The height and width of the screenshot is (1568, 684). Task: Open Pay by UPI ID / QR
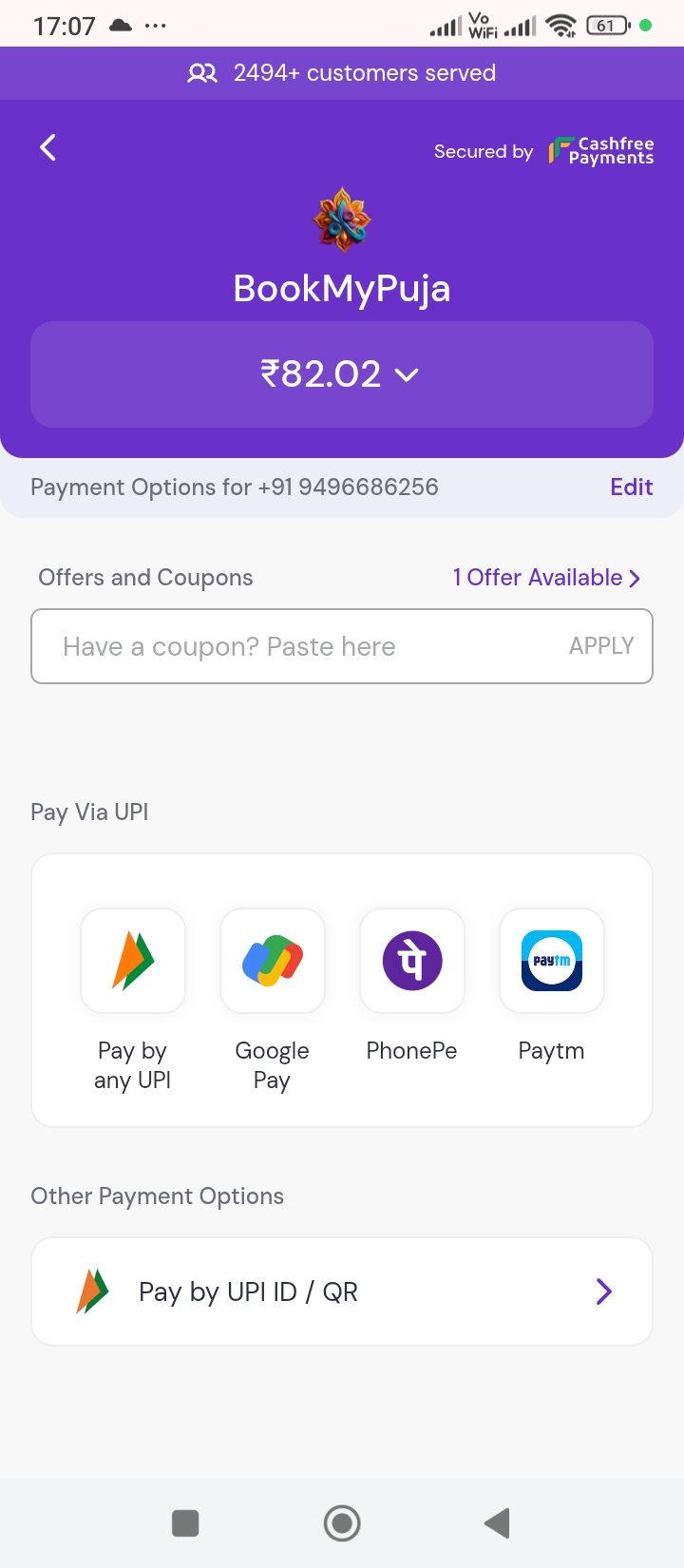342,1291
